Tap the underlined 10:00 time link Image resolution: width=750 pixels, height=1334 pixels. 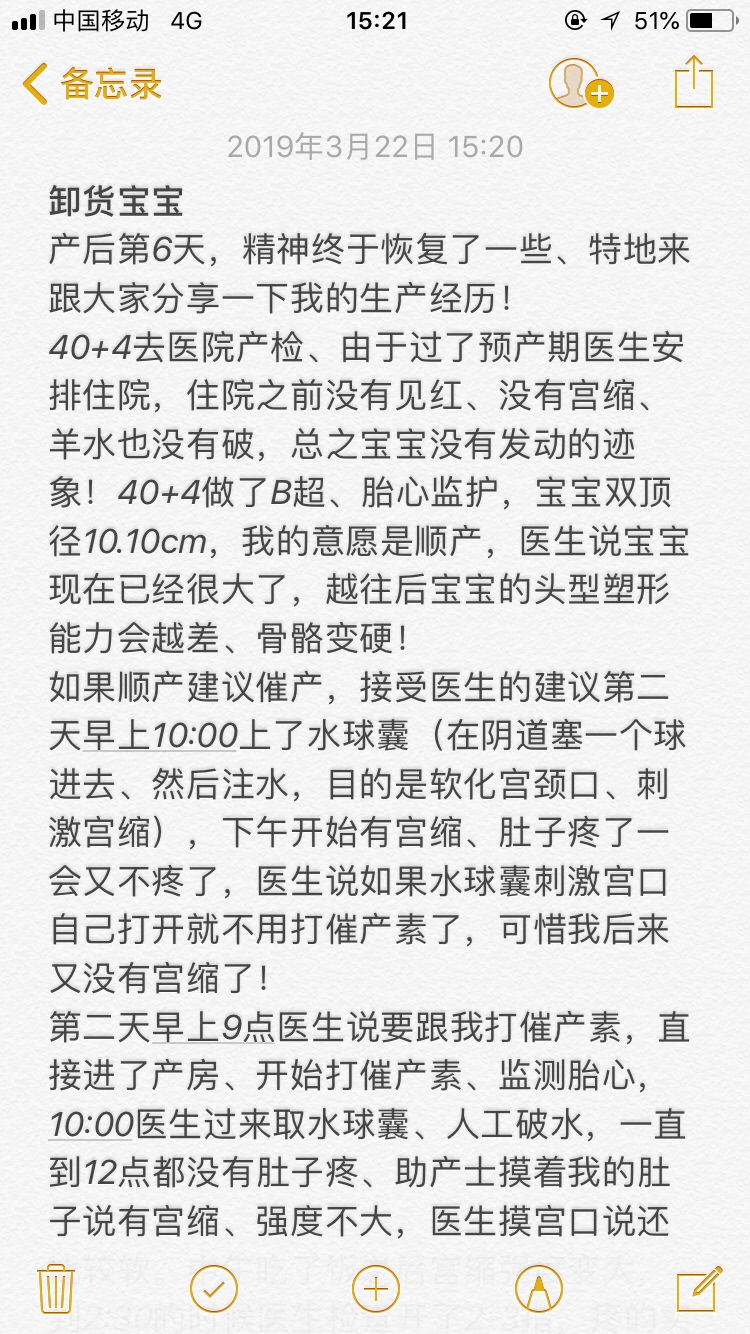[92, 1124]
